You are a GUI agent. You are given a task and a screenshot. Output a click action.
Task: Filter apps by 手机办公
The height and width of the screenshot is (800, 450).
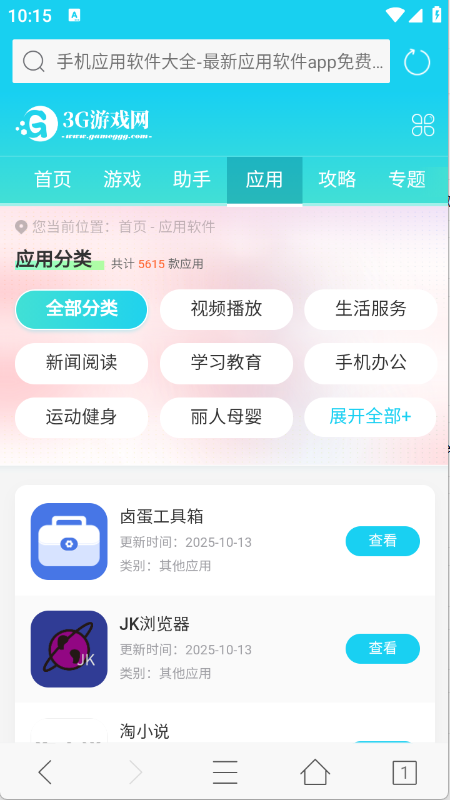tap(371, 363)
